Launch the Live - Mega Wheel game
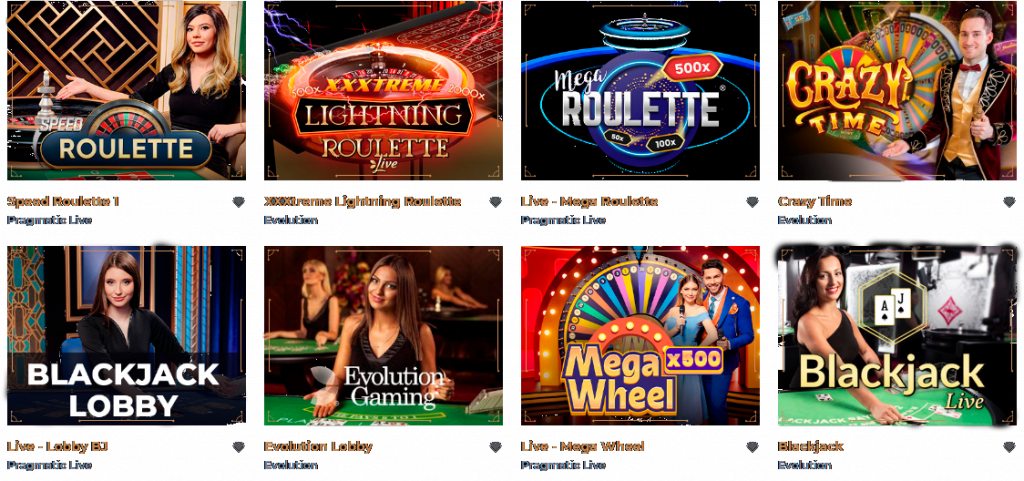The height and width of the screenshot is (481, 1024). [x=640, y=335]
